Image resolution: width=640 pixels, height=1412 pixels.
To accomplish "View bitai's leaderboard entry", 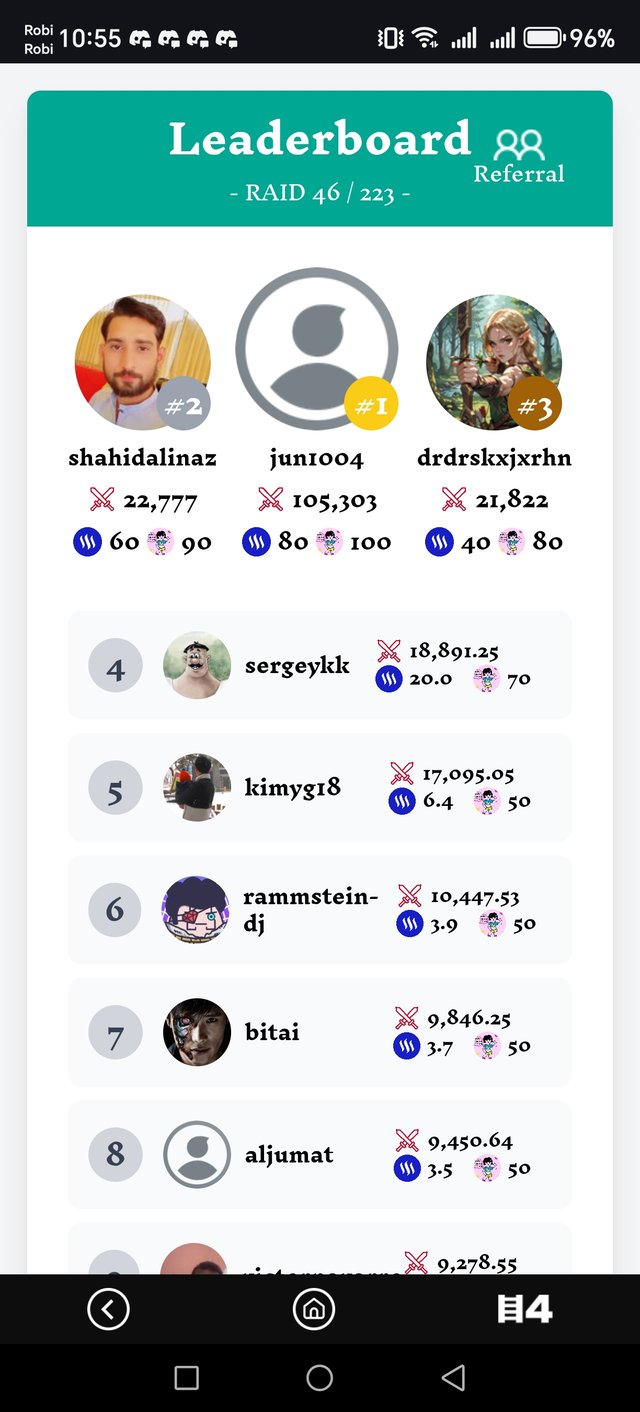I will (320, 1032).
